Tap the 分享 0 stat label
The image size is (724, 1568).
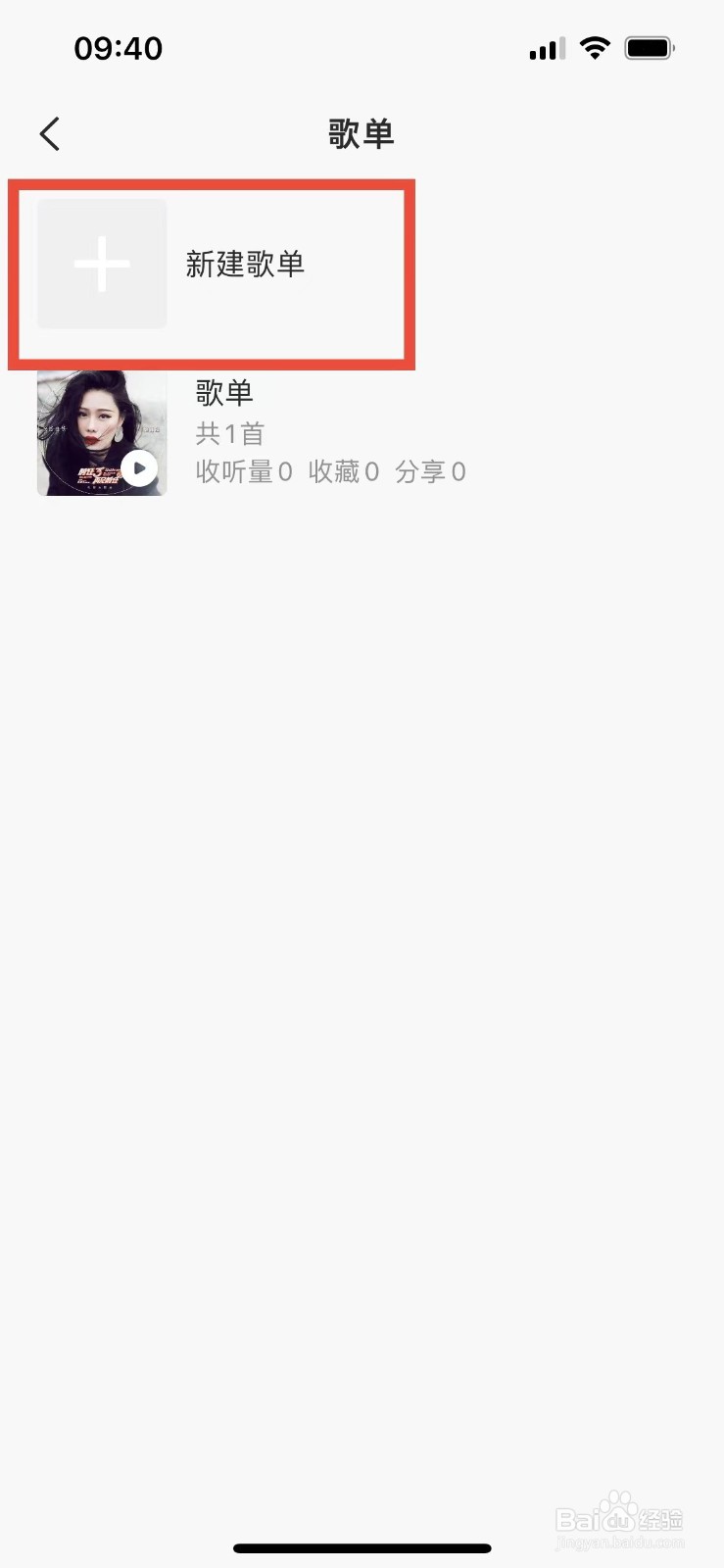coord(429,471)
